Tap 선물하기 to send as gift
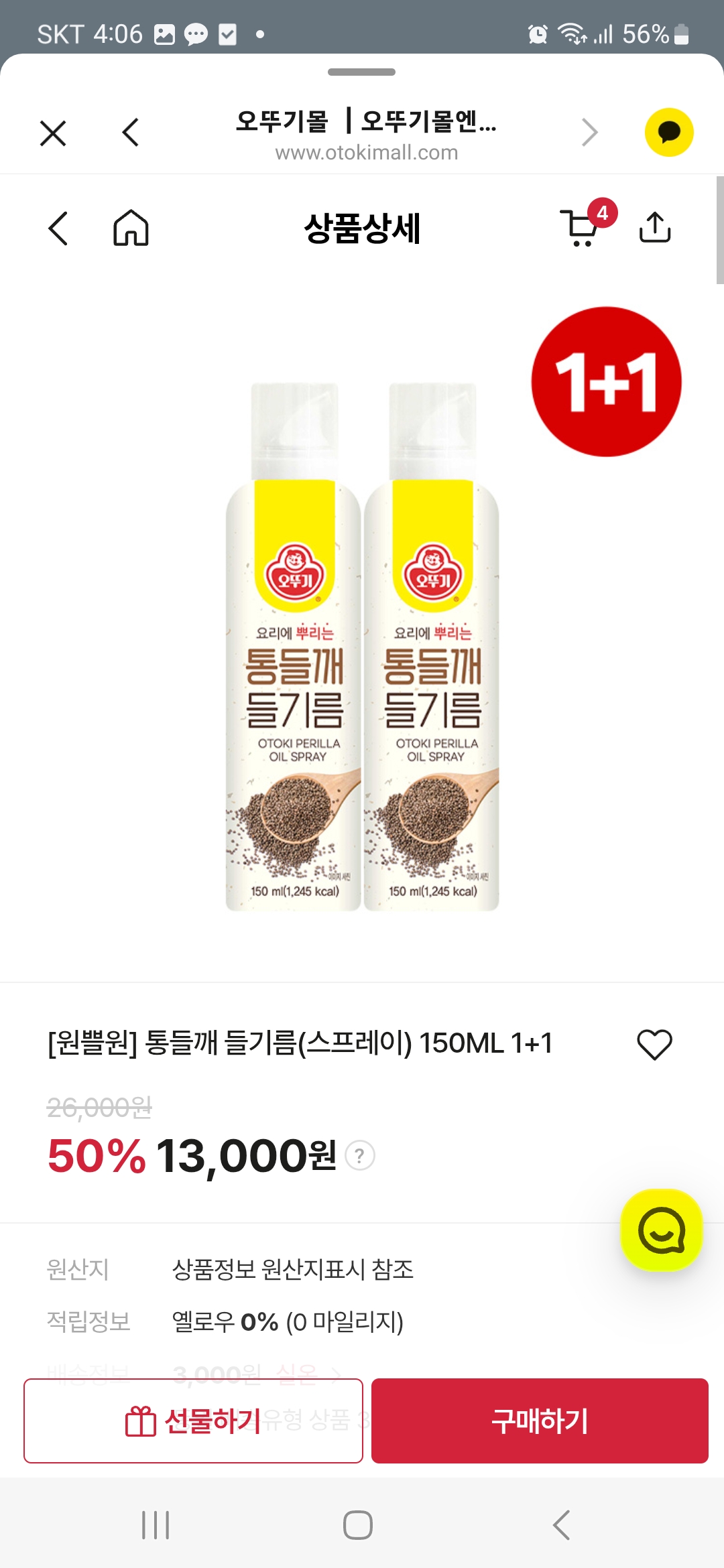The image size is (724, 1568). [x=193, y=1421]
